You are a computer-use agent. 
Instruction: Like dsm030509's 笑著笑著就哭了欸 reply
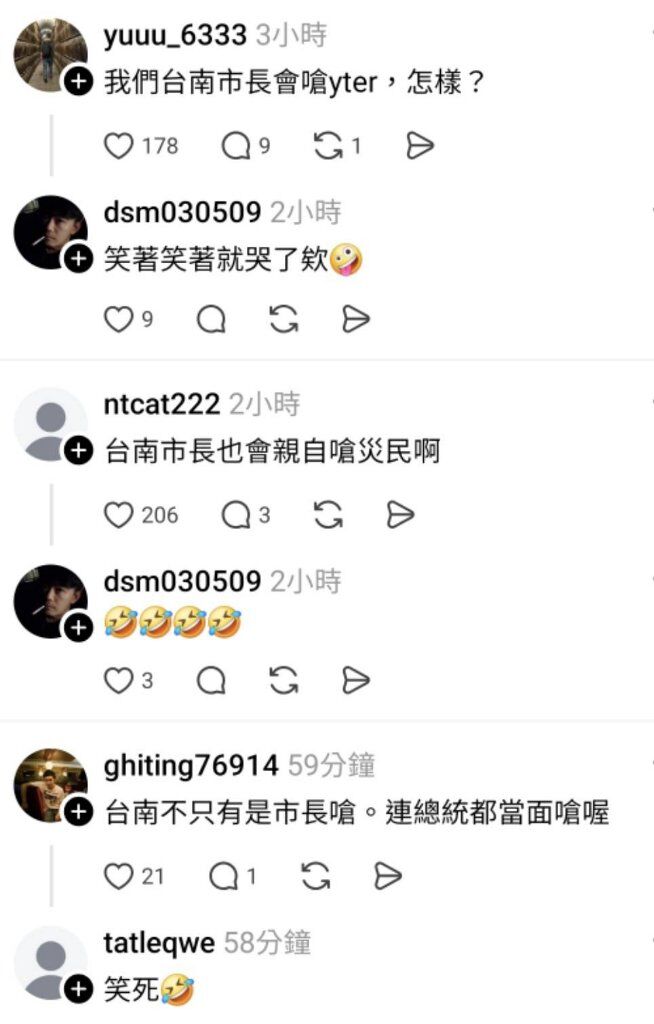(x=119, y=319)
